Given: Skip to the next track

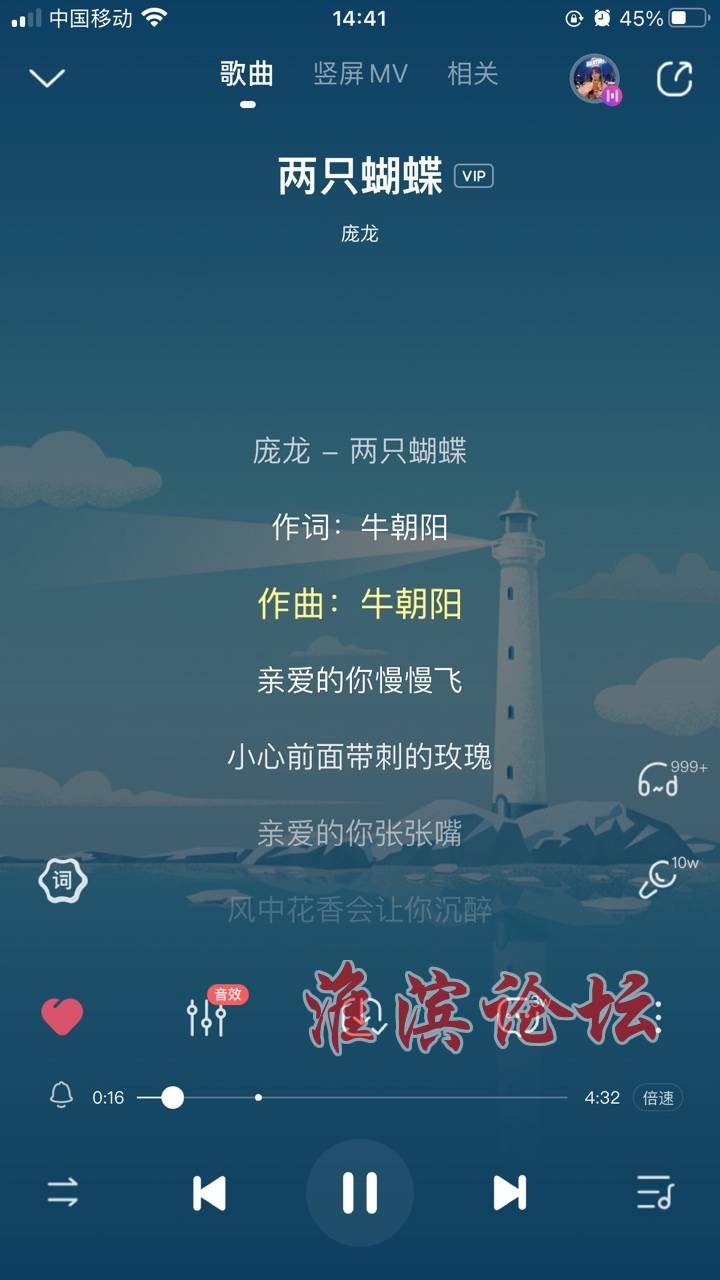Looking at the screenshot, I should [509, 1192].
